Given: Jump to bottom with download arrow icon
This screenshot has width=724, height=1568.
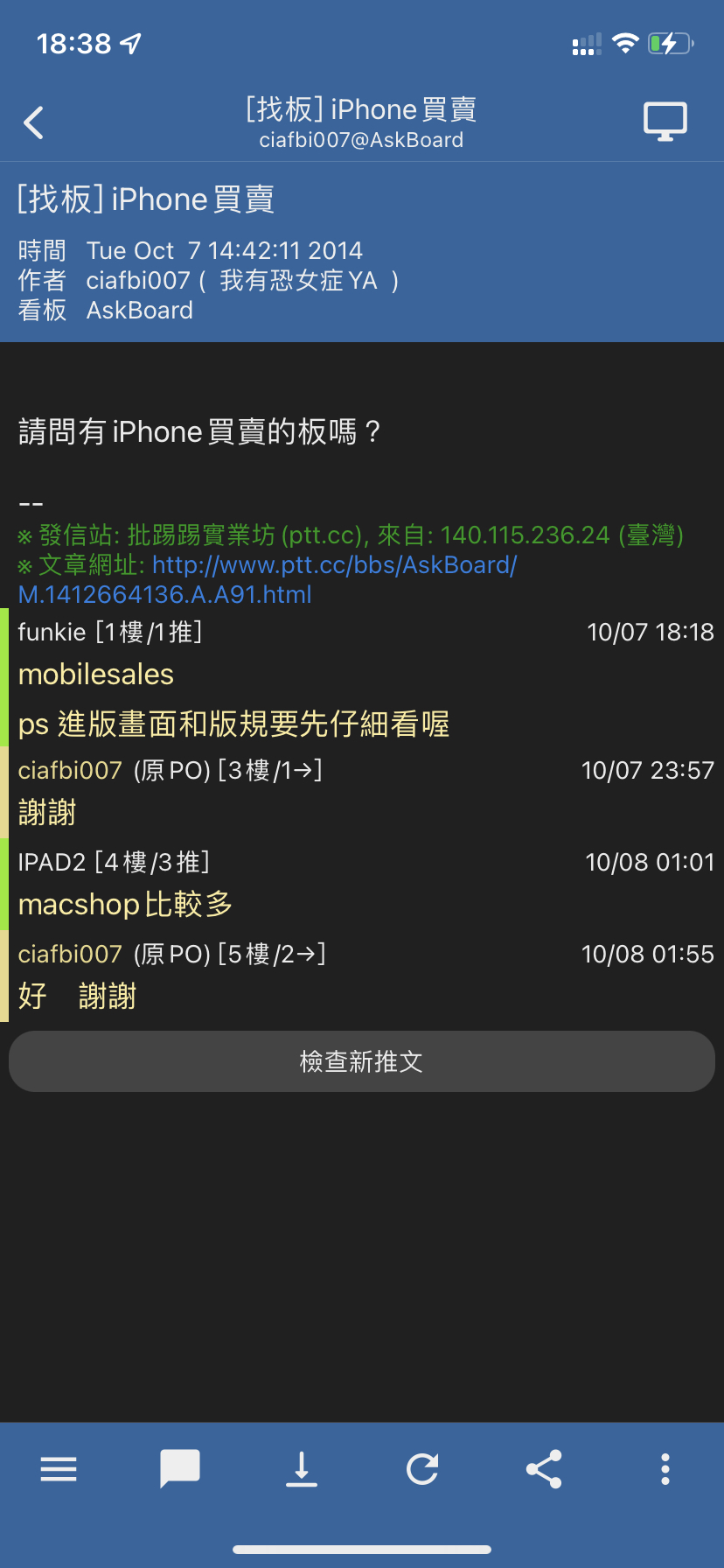Looking at the screenshot, I should pyautogui.click(x=302, y=1469).
